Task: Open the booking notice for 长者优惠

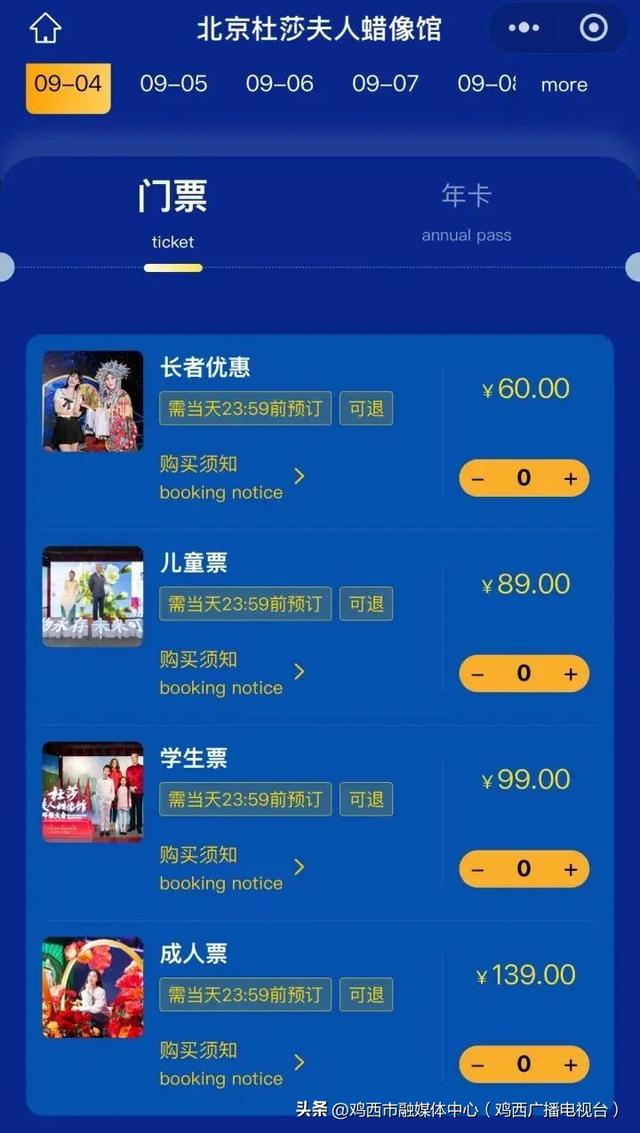Action: pos(230,477)
